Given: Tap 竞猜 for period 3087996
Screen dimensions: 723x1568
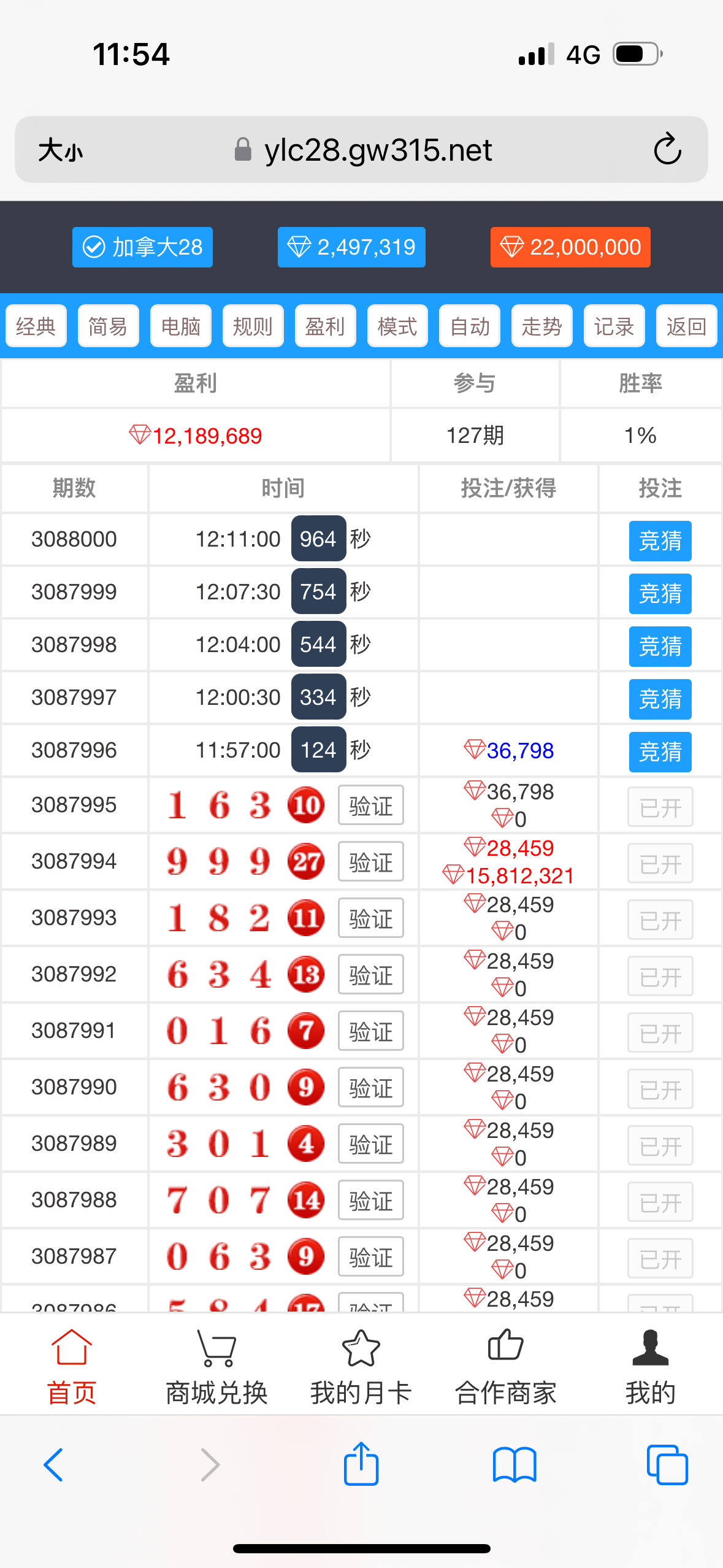Looking at the screenshot, I should tap(660, 752).
